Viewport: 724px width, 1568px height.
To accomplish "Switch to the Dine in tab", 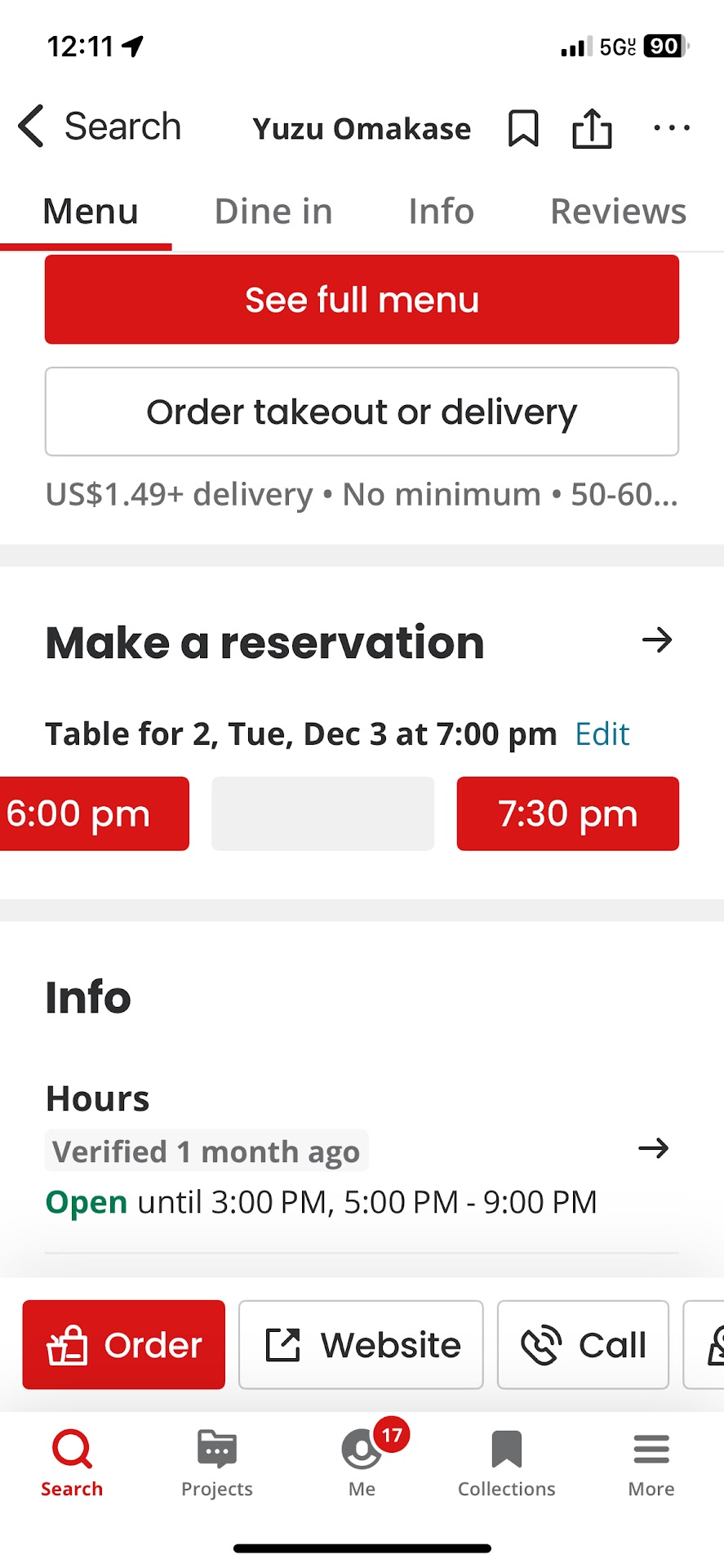I will 273,212.
